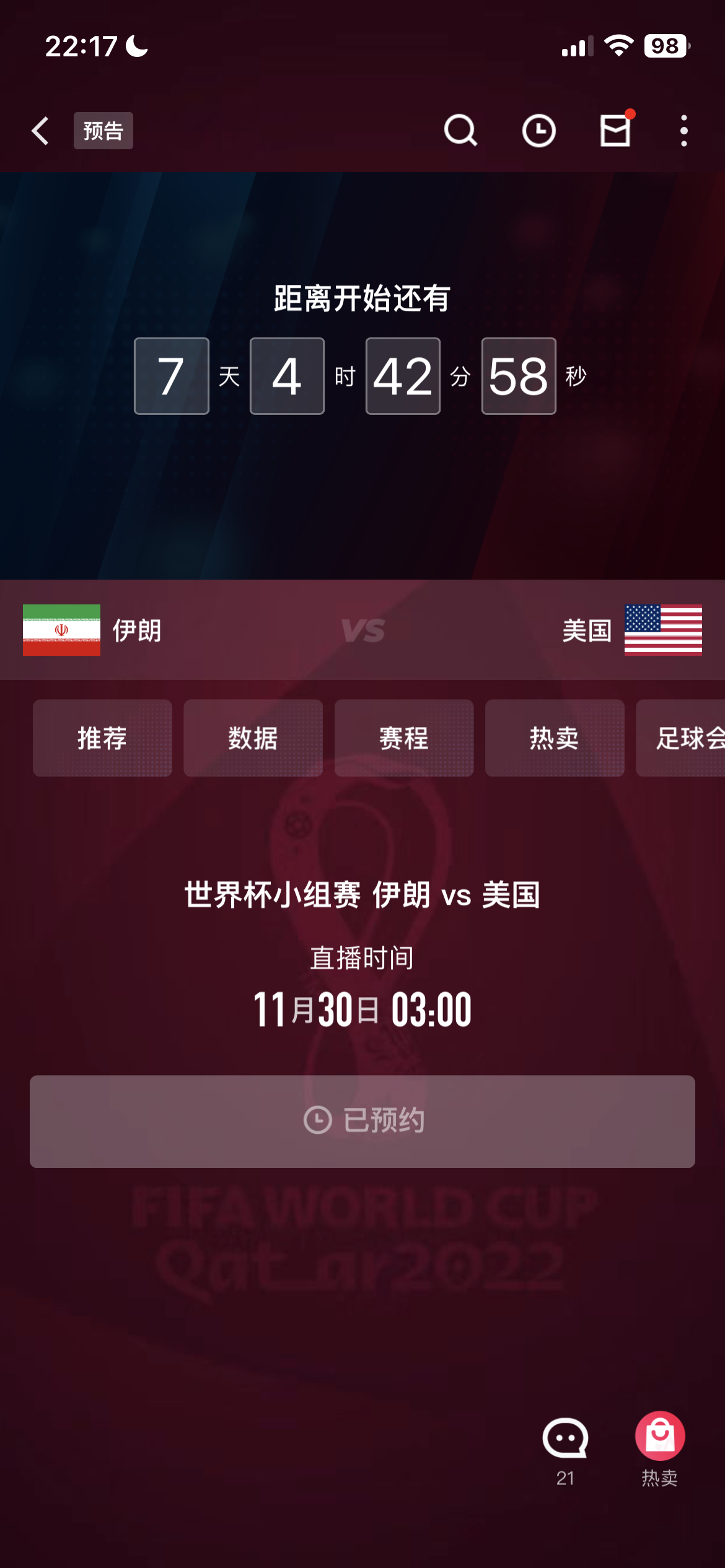Open the mailbox messages icon
This screenshot has width=725, height=1568.
point(616,129)
